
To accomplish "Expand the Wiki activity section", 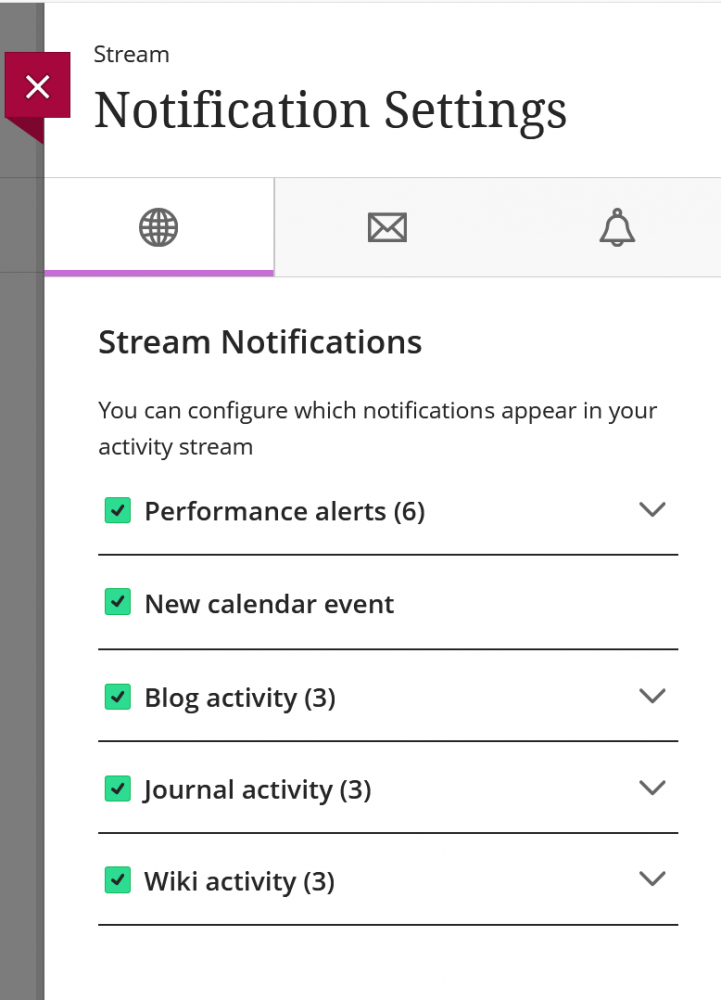I will 652,879.
